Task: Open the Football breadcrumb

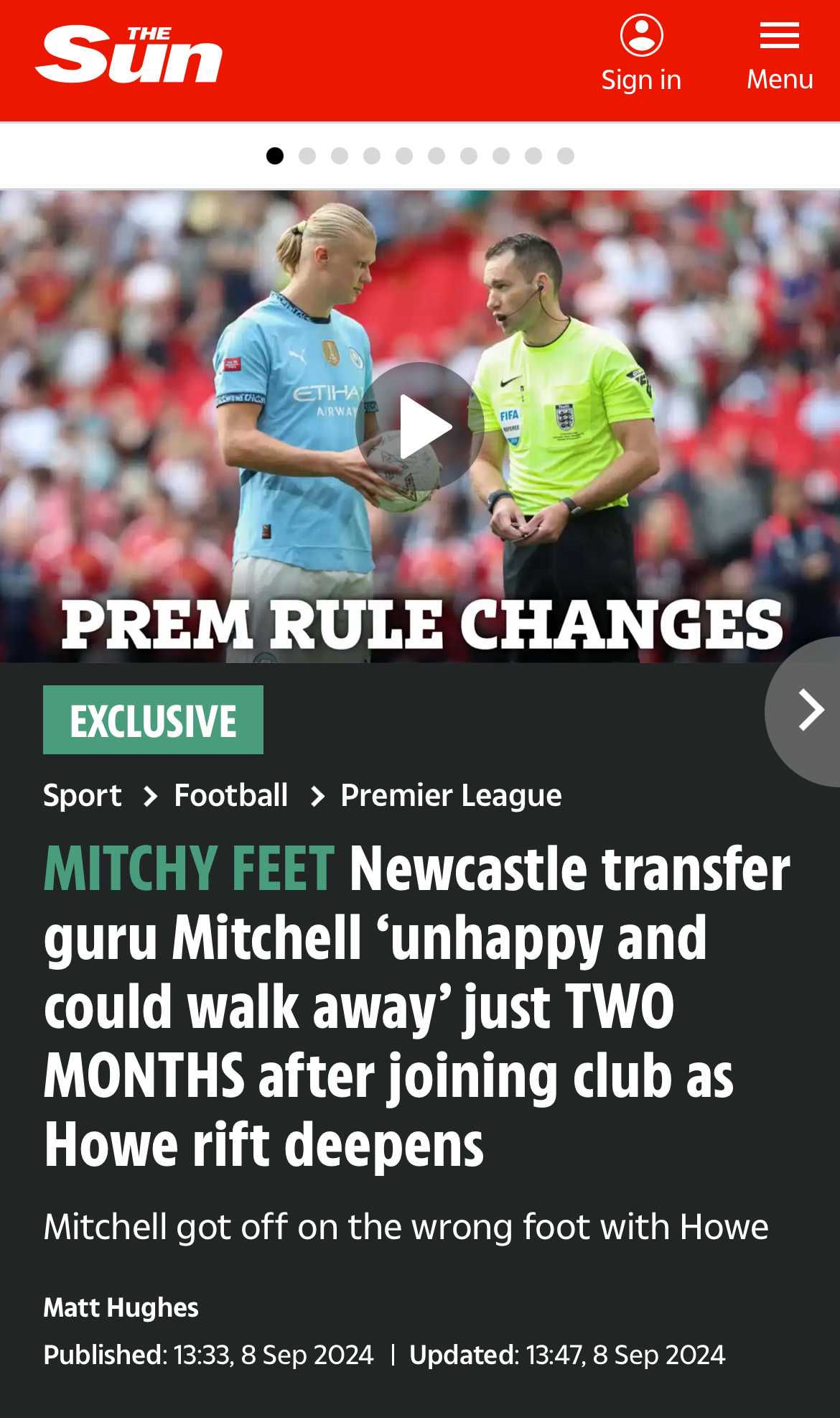Action: pyautogui.click(x=230, y=795)
